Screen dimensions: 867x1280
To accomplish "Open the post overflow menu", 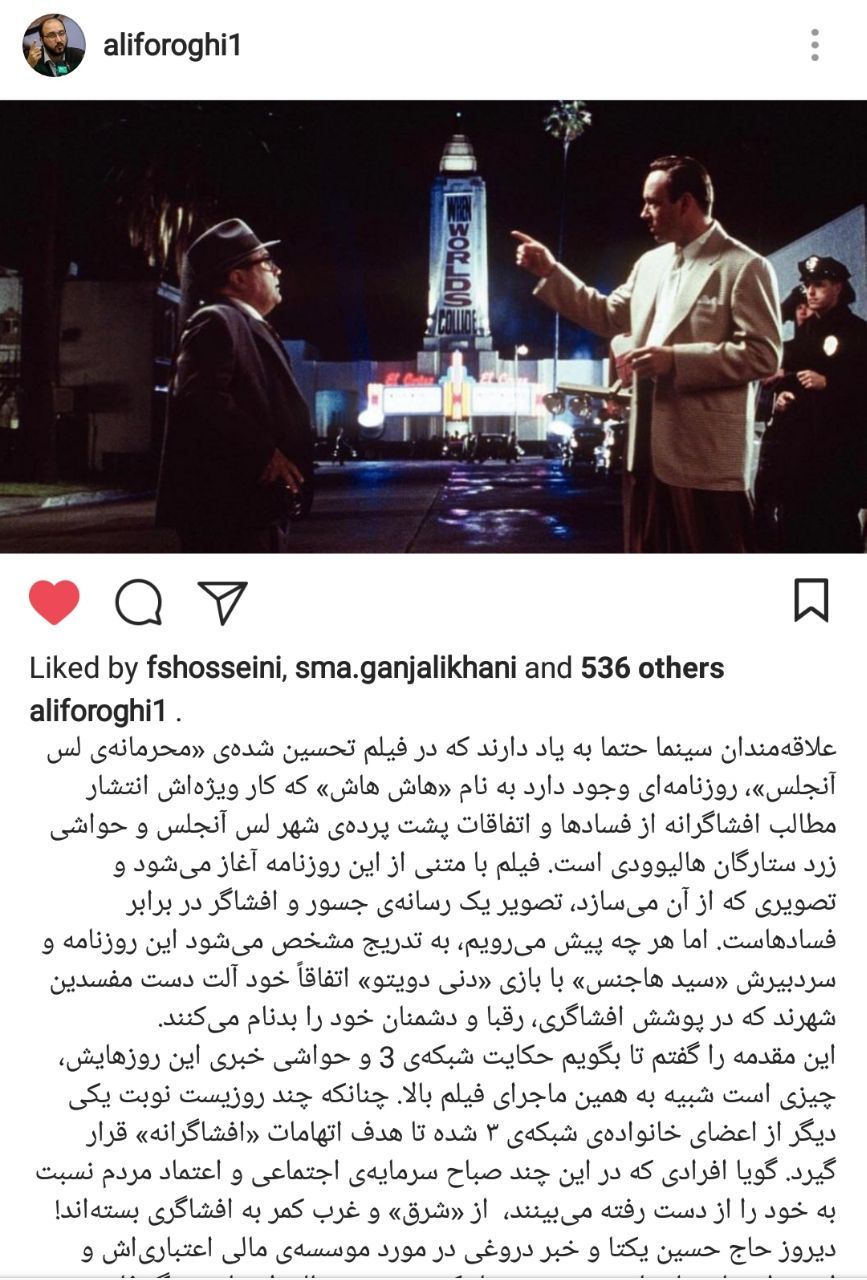I will coord(815,45).
